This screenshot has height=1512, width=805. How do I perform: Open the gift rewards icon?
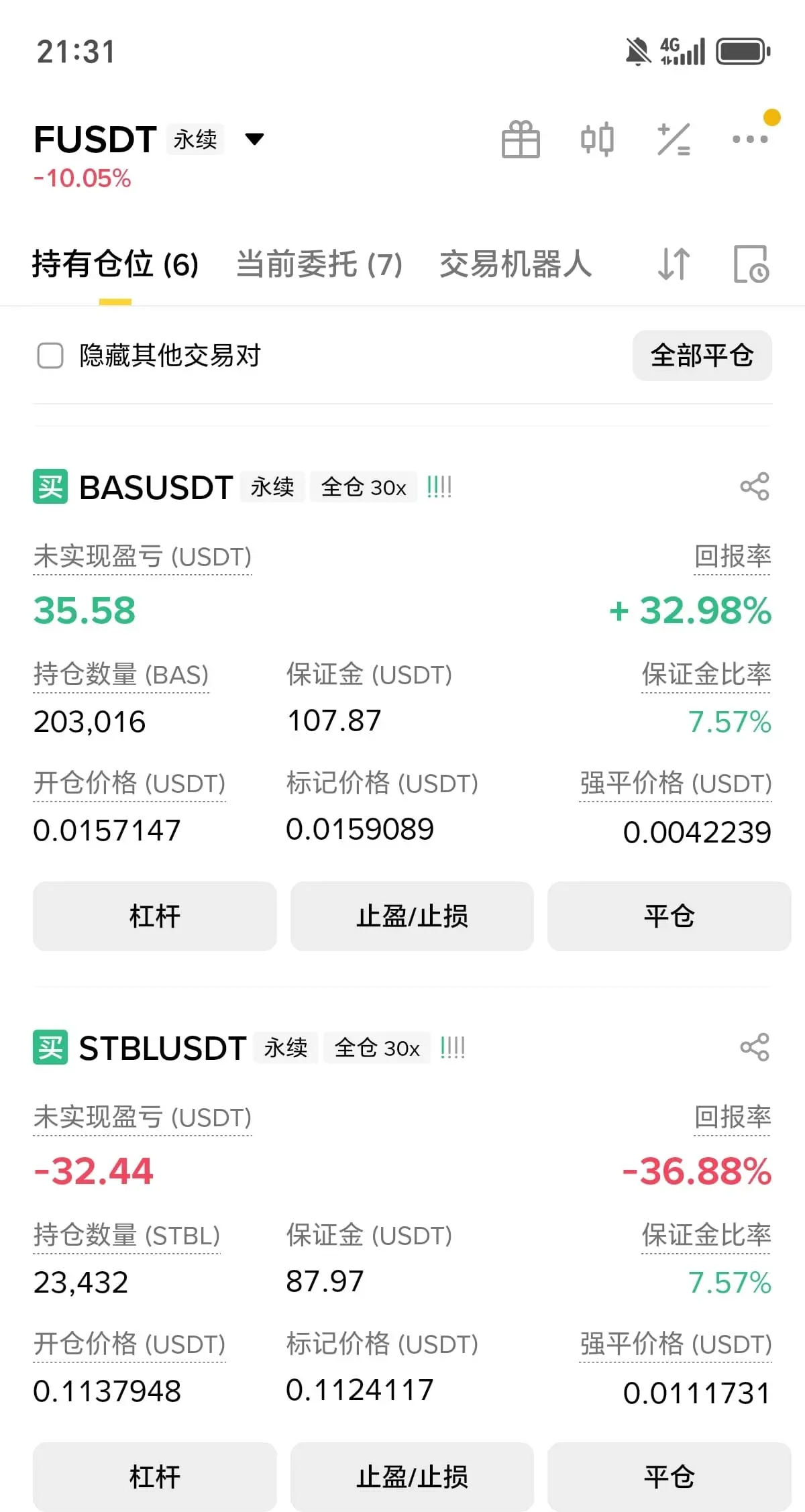click(521, 140)
